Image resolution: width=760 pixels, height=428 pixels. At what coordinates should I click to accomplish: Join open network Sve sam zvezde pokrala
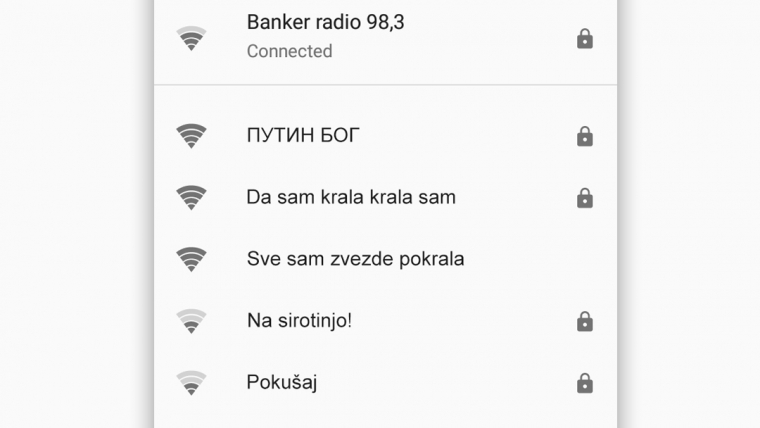[354, 260]
